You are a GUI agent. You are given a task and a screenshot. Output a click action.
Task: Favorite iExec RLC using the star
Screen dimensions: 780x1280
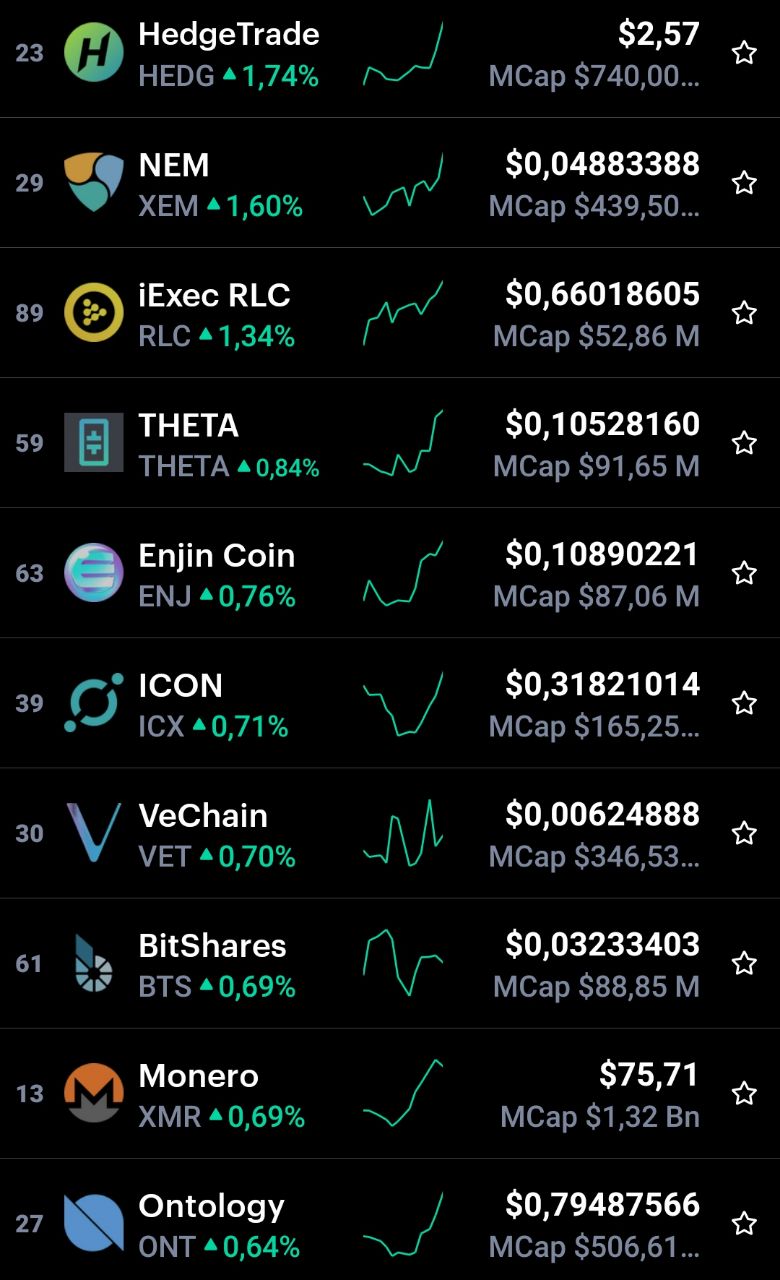point(744,313)
